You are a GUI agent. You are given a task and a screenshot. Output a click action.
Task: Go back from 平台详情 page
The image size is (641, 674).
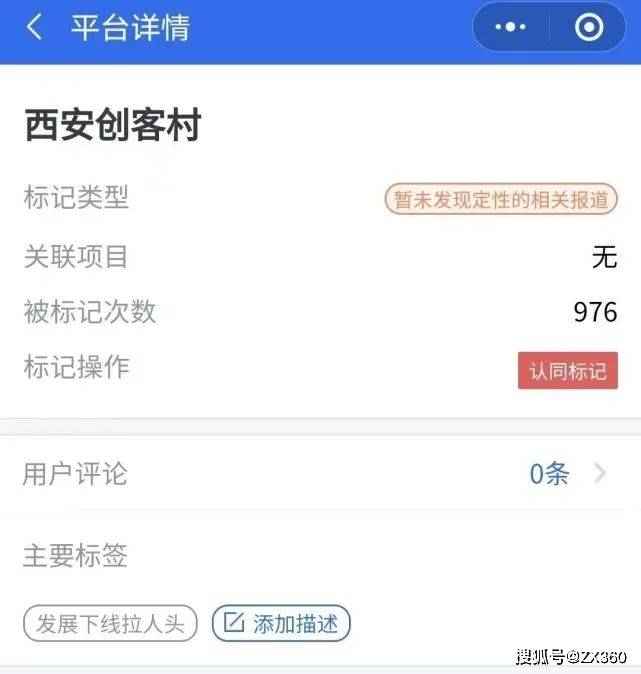tap(34, 27)
